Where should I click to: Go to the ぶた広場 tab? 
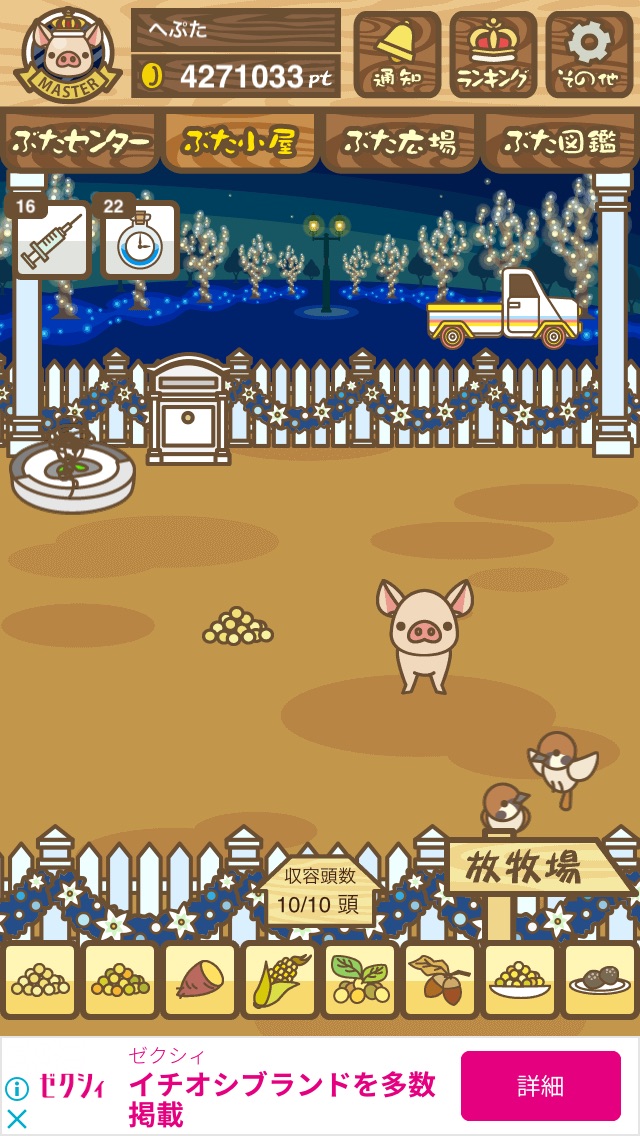click(400, 142)
